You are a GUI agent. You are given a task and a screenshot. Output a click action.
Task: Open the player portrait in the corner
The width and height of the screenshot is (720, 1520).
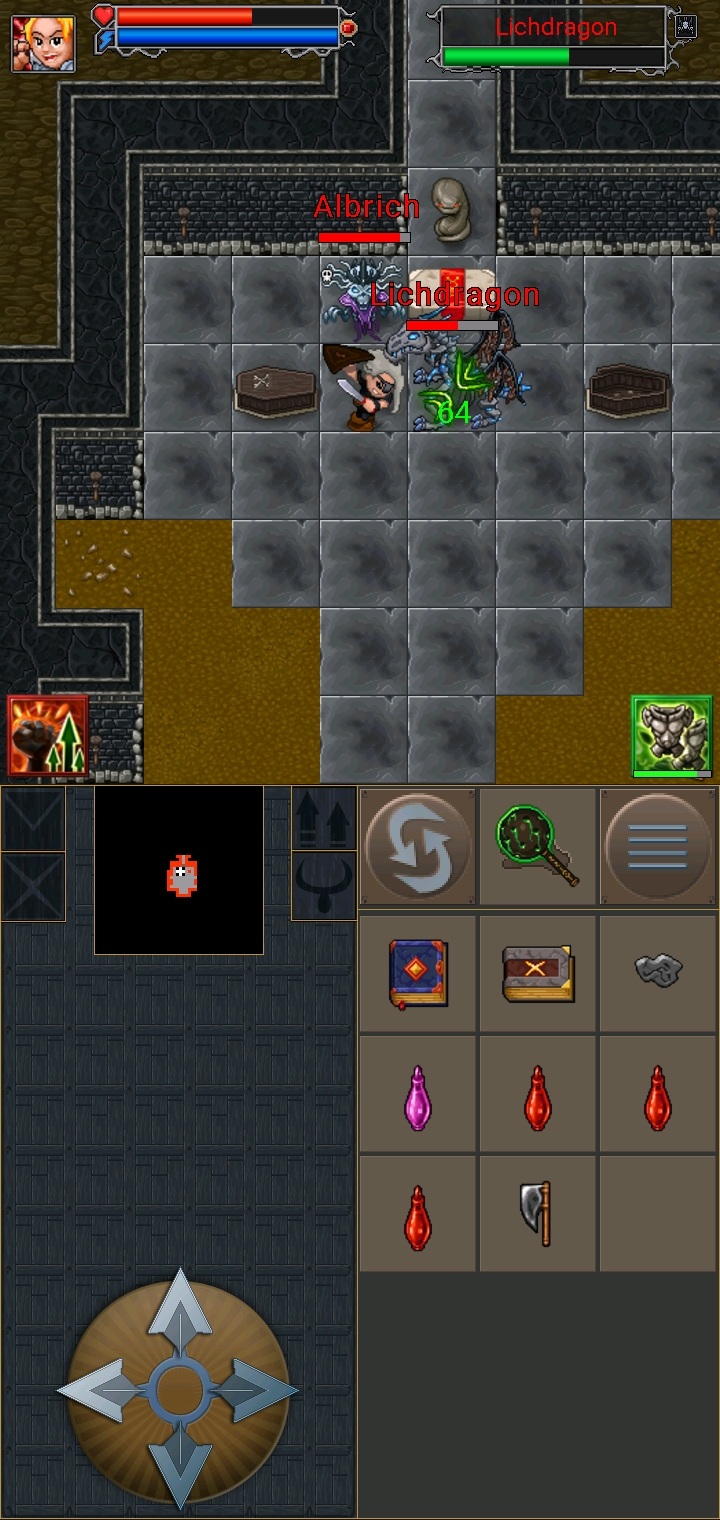pyautogui.click(x=43, y=44)
